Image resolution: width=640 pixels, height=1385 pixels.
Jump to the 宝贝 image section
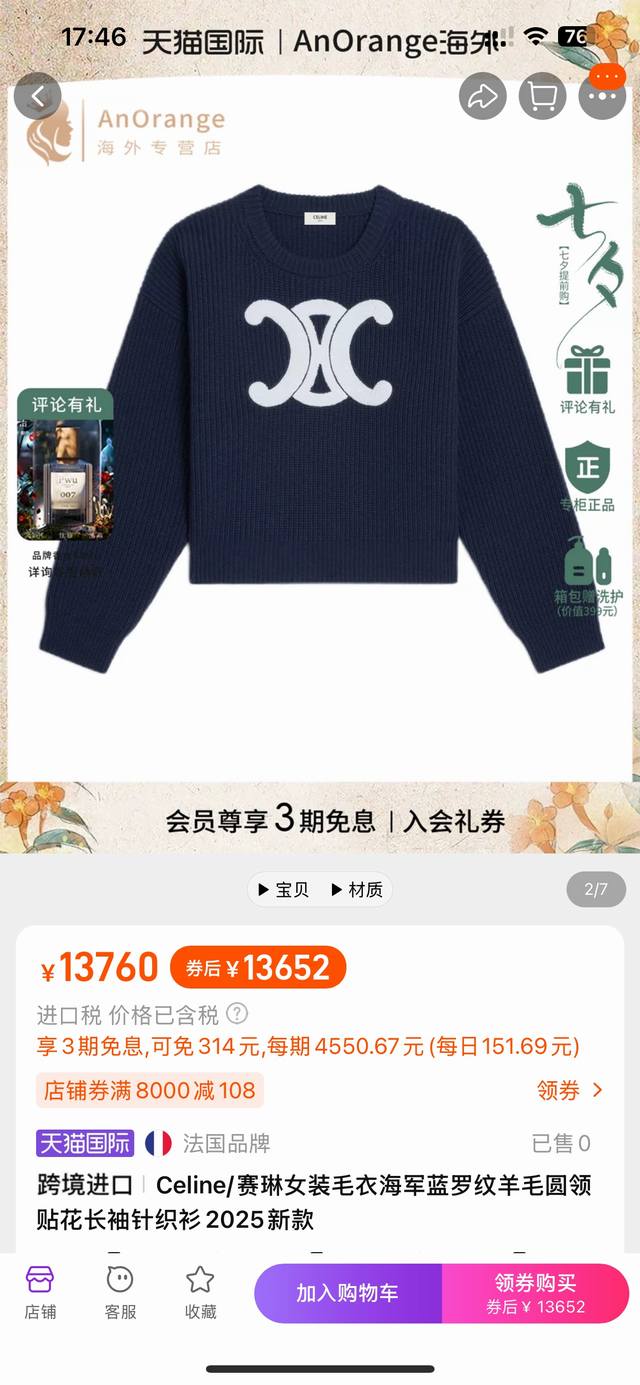coord(283,889)
